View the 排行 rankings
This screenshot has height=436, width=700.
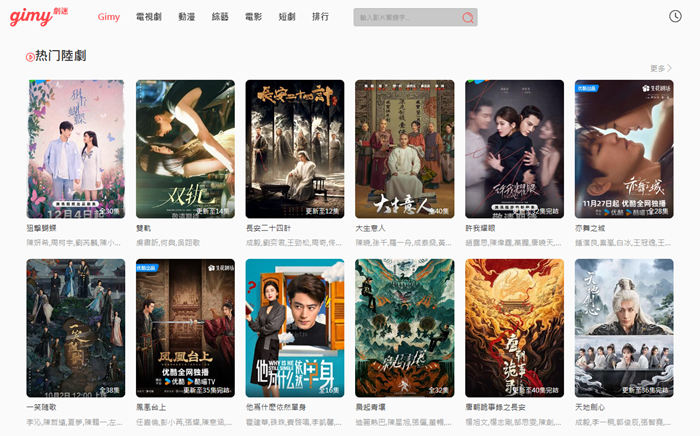[320, 17]
